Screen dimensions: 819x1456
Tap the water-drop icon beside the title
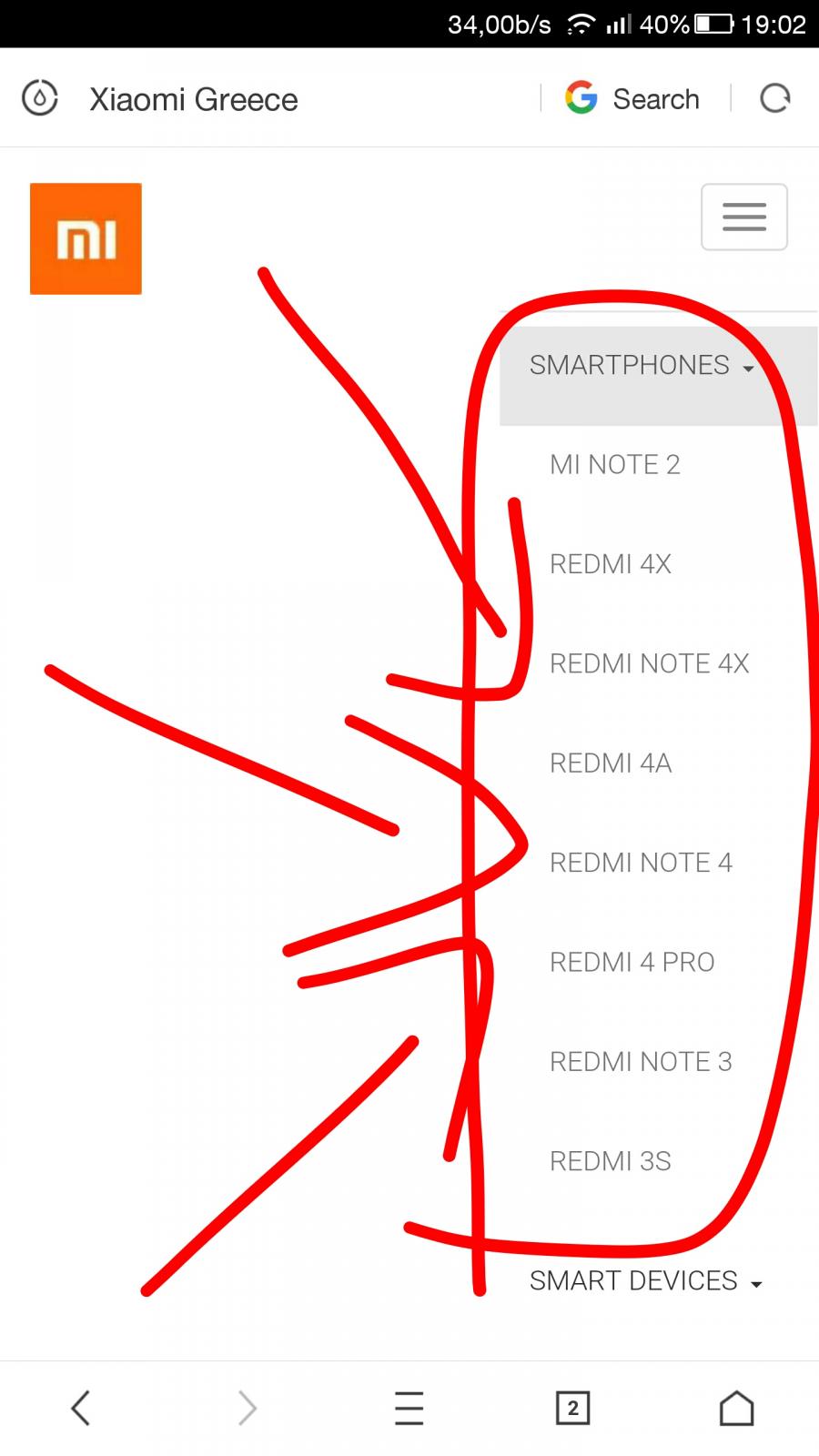click(40, 98)
